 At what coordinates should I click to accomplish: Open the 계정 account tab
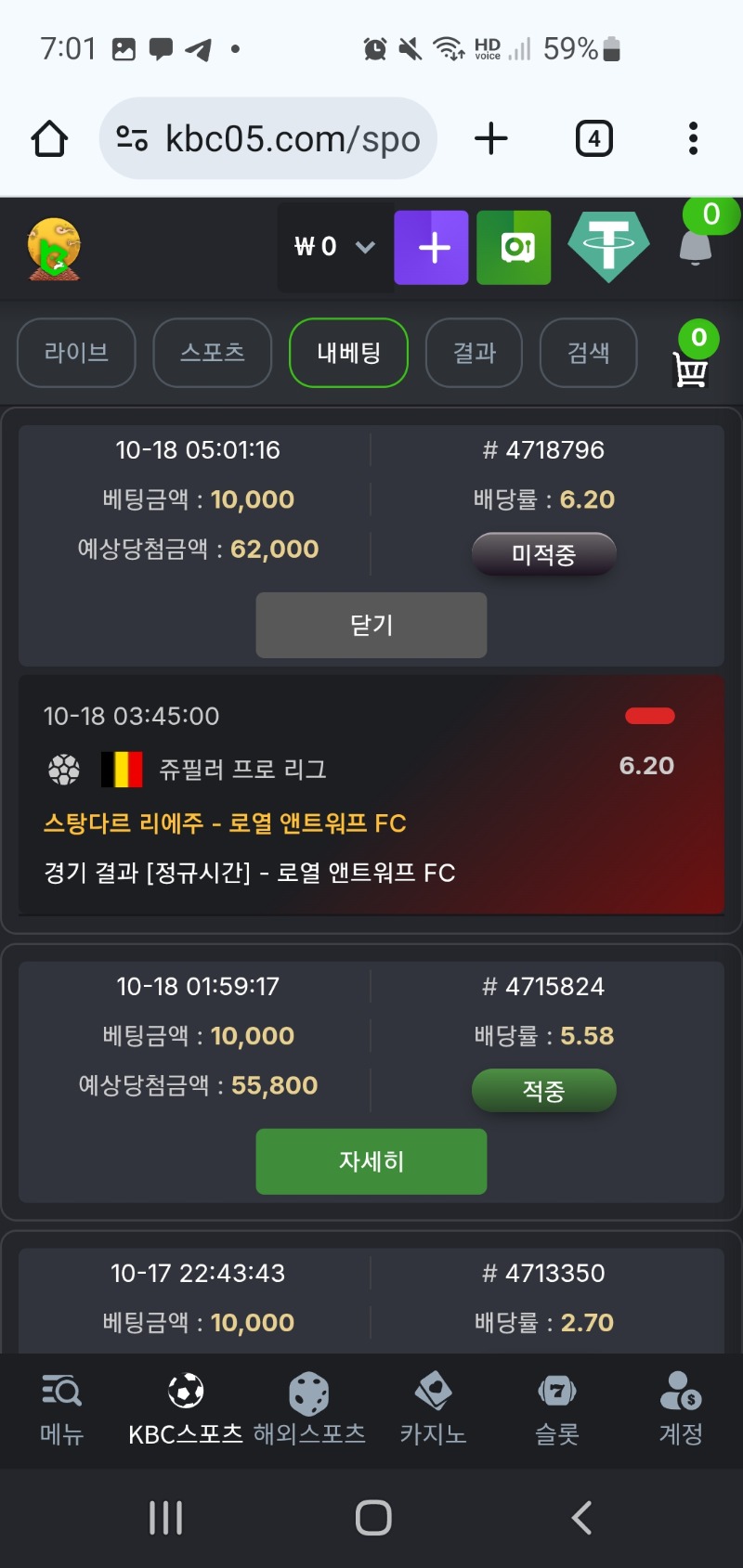coord(681,1410)
